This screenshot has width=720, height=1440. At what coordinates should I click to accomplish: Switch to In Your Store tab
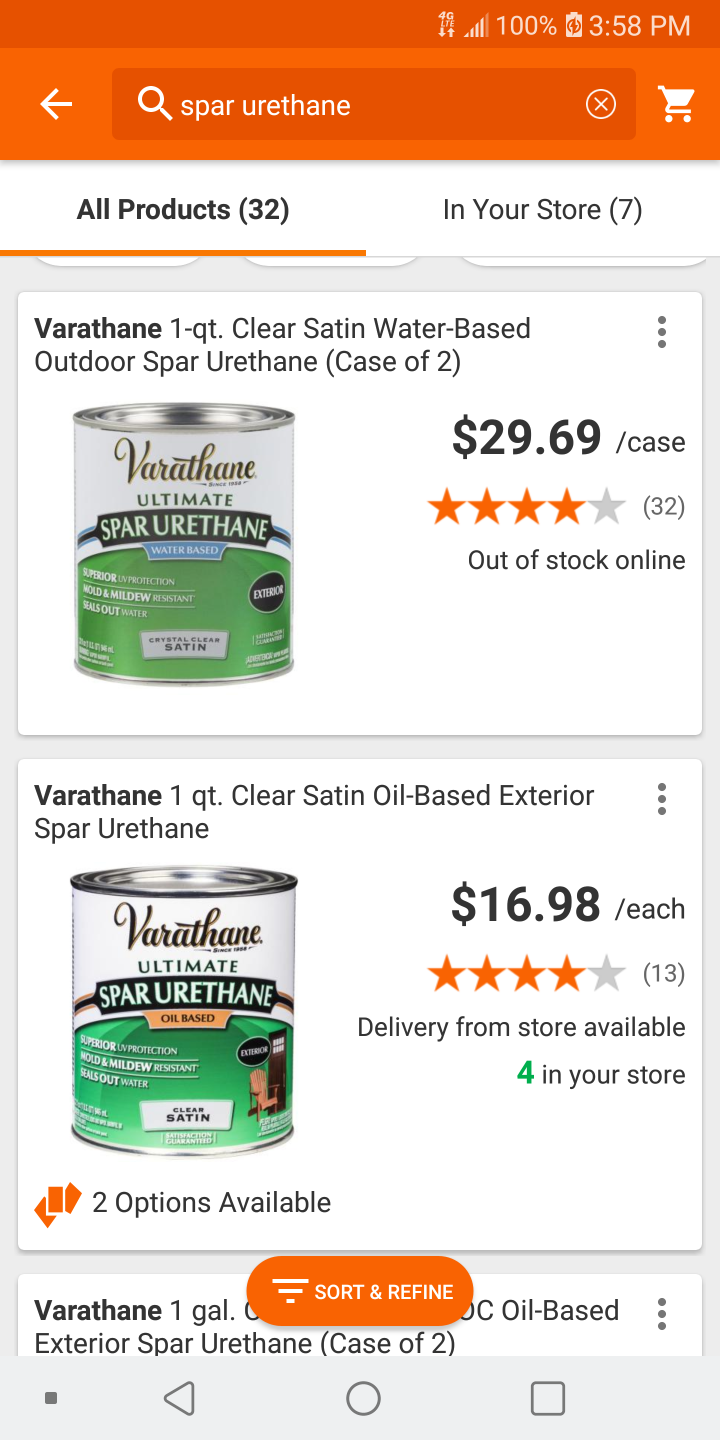[542, 210]
